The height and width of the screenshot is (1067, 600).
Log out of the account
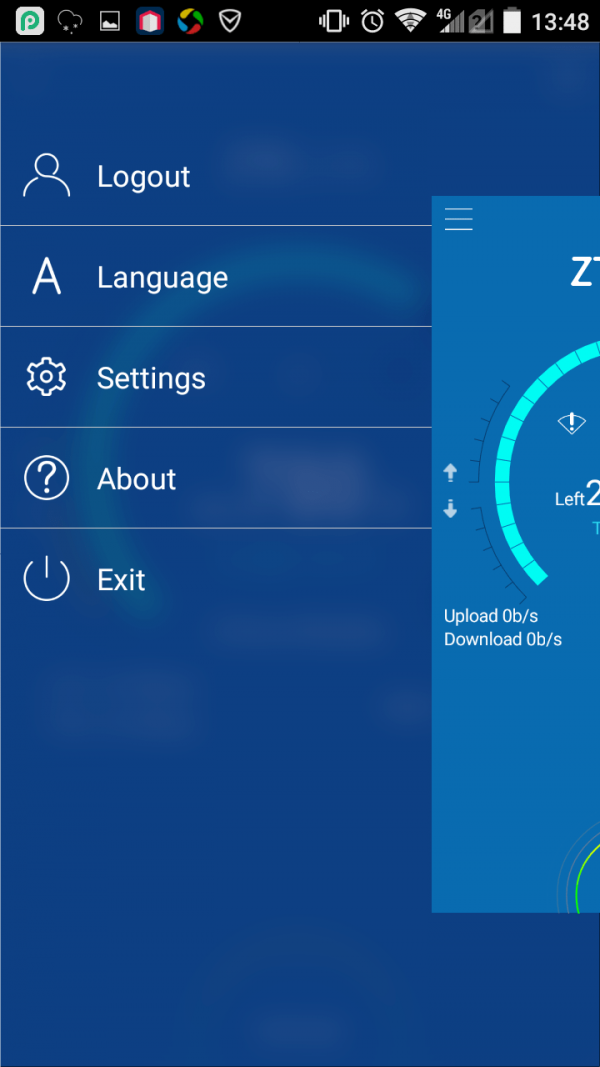pyautogui.click(x=143, y=177)
